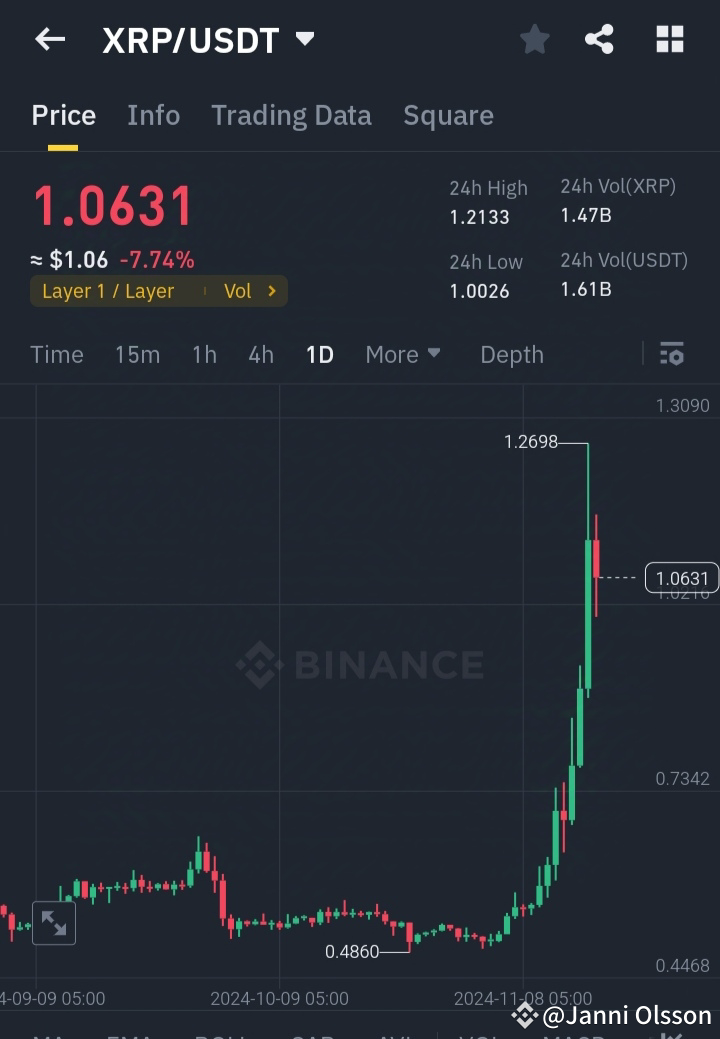This screenshot has width=720, height=1039.
Task: Enable the Time view for the chart
Action: click(x=57, y=354)
